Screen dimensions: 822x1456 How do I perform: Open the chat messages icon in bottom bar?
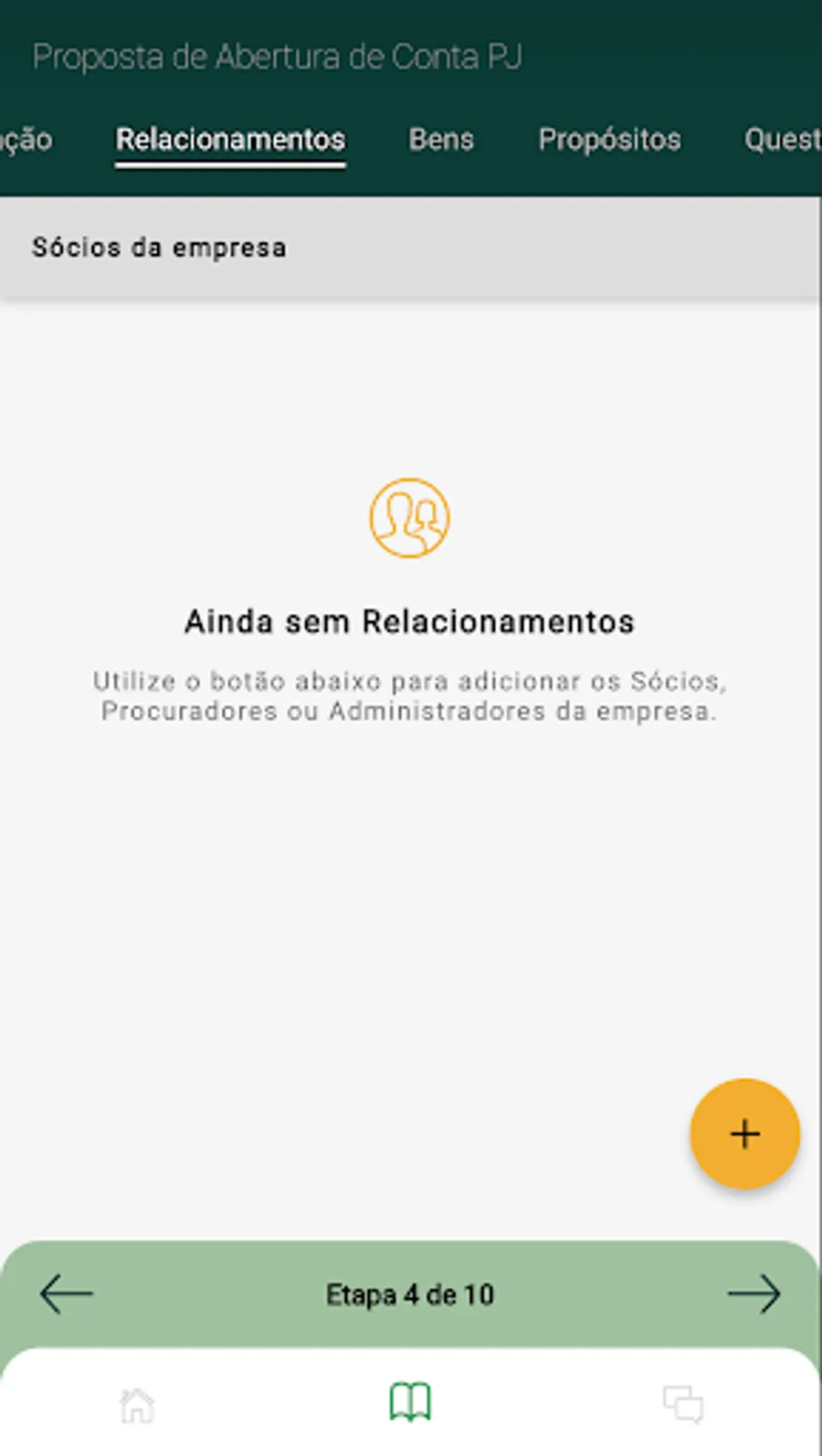tap(682, 1405)
